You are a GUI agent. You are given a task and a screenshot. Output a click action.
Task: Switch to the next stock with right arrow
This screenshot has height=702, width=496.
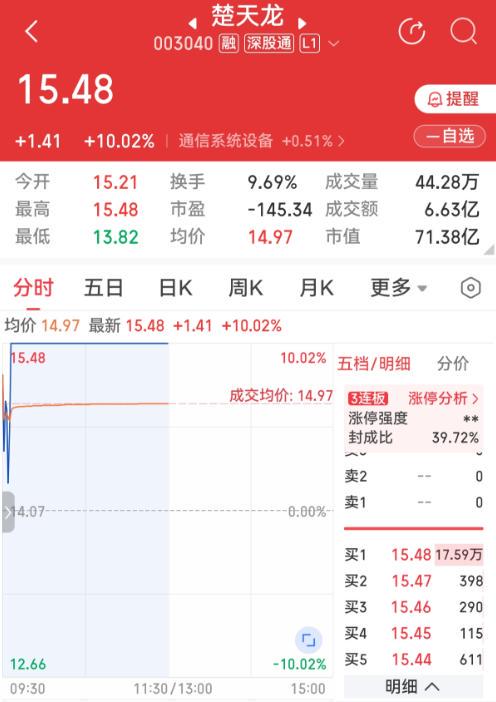coord(302,22)
